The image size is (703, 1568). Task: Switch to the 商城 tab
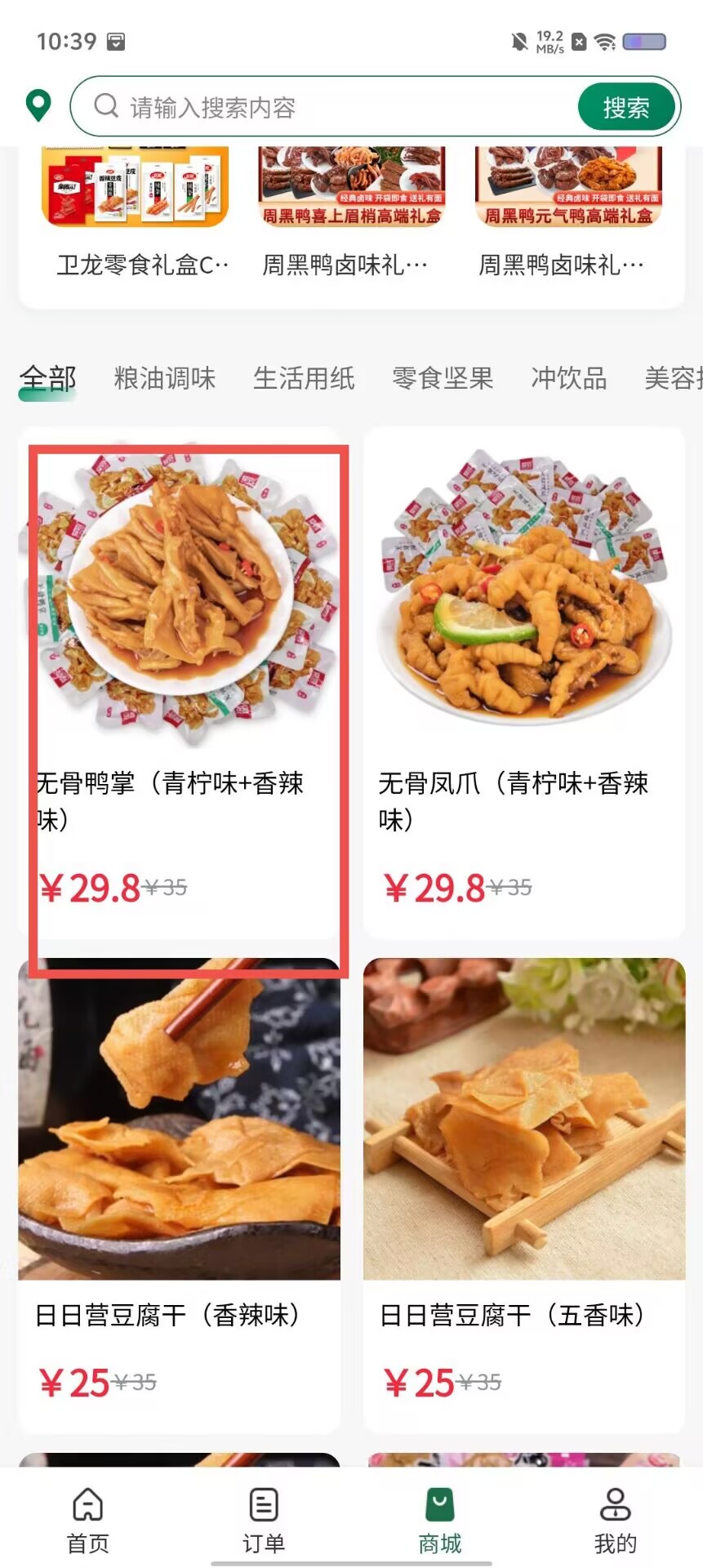440,1521
